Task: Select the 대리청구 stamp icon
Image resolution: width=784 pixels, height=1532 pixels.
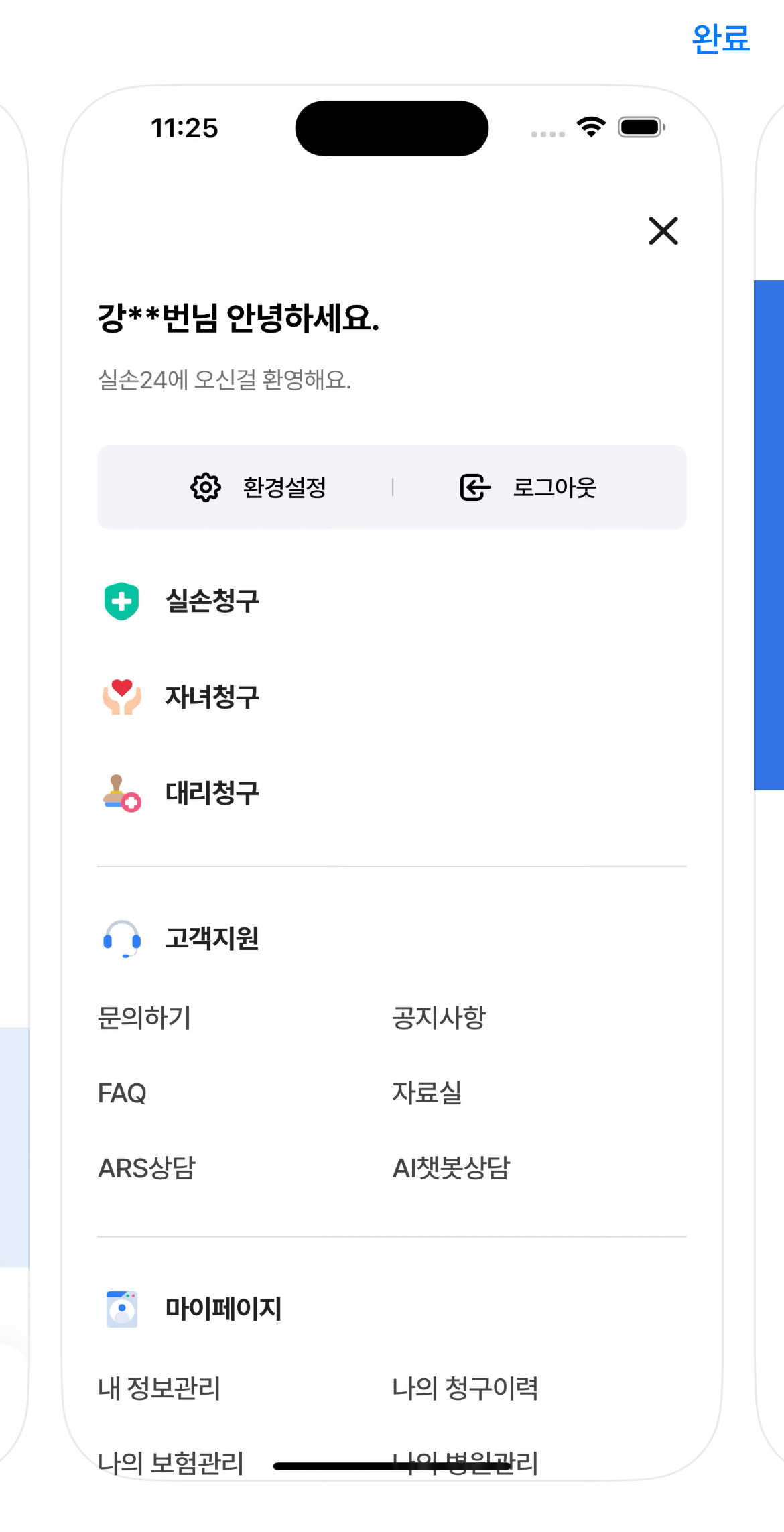Action: [121, 794]
